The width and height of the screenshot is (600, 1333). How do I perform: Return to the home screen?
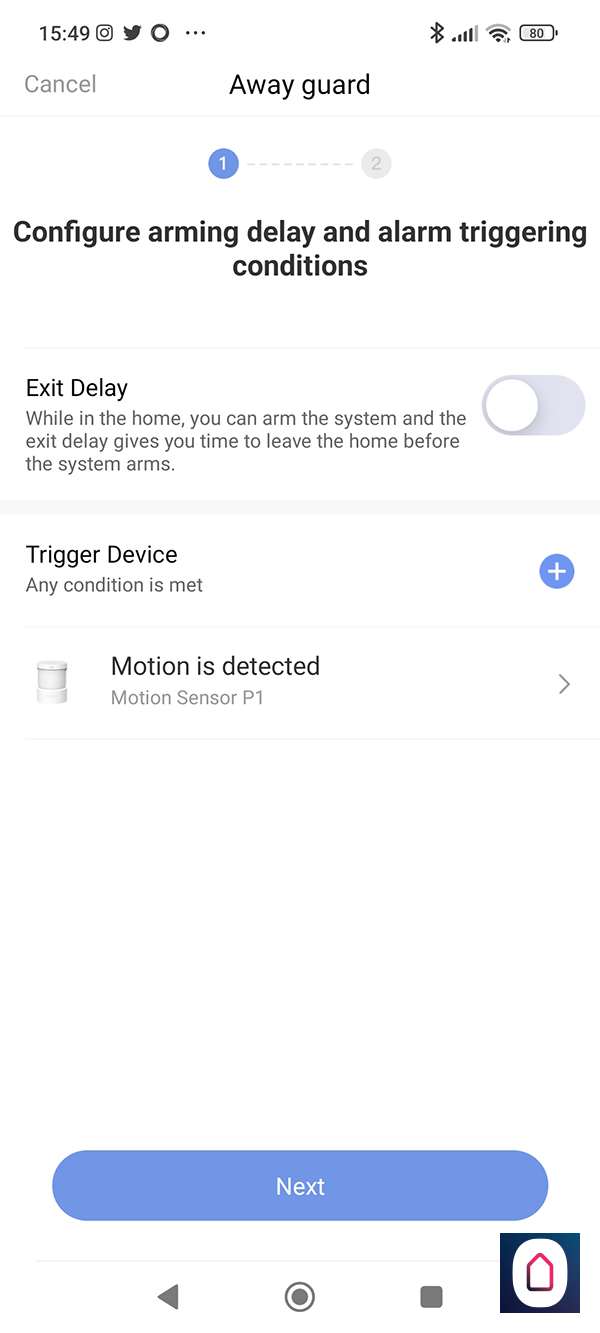pyautogui.click(x=300, y=1297)
